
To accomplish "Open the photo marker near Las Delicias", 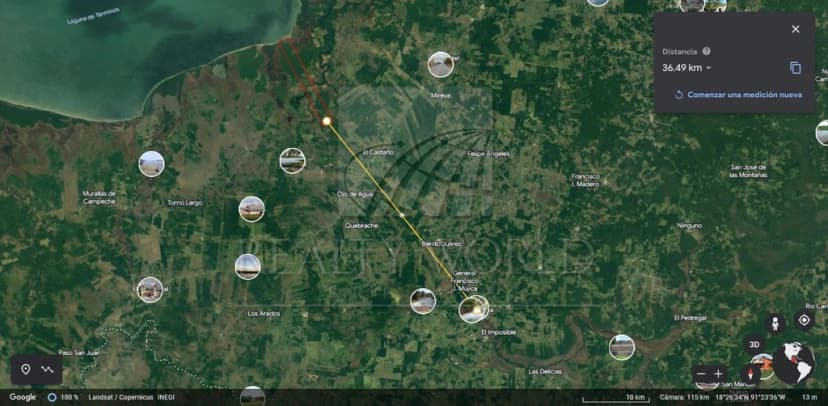I will tap(622, 347).
